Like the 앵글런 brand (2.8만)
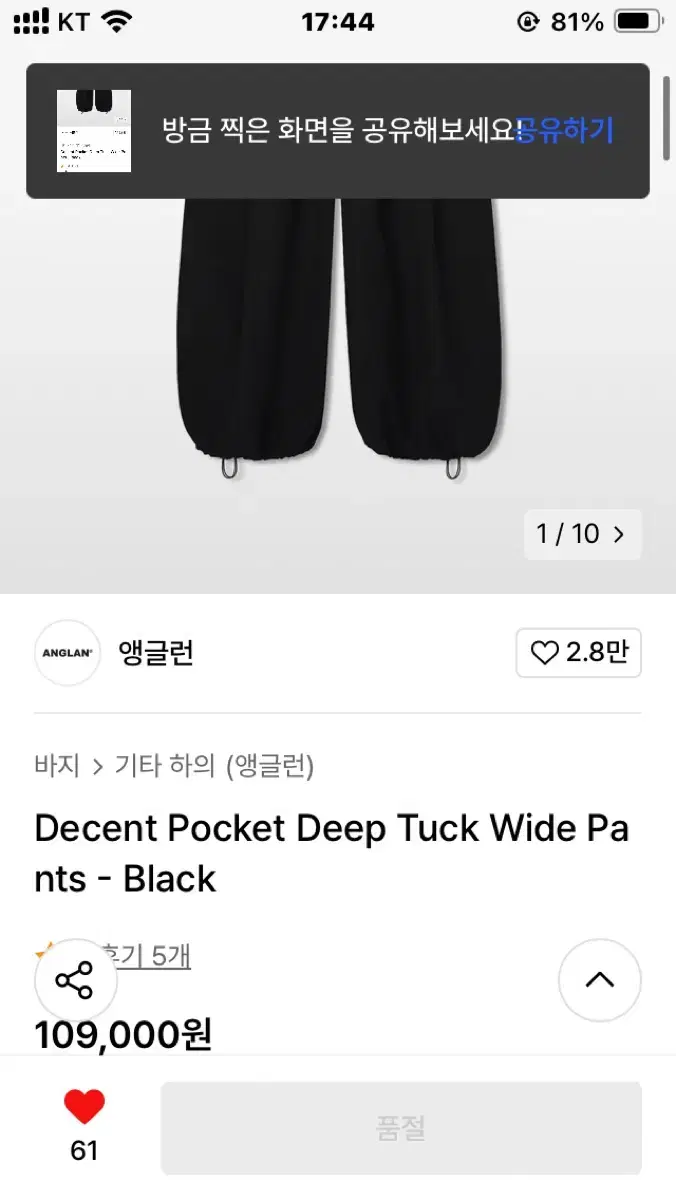The height and width of the screenshot is (1200, 676). 578,653
